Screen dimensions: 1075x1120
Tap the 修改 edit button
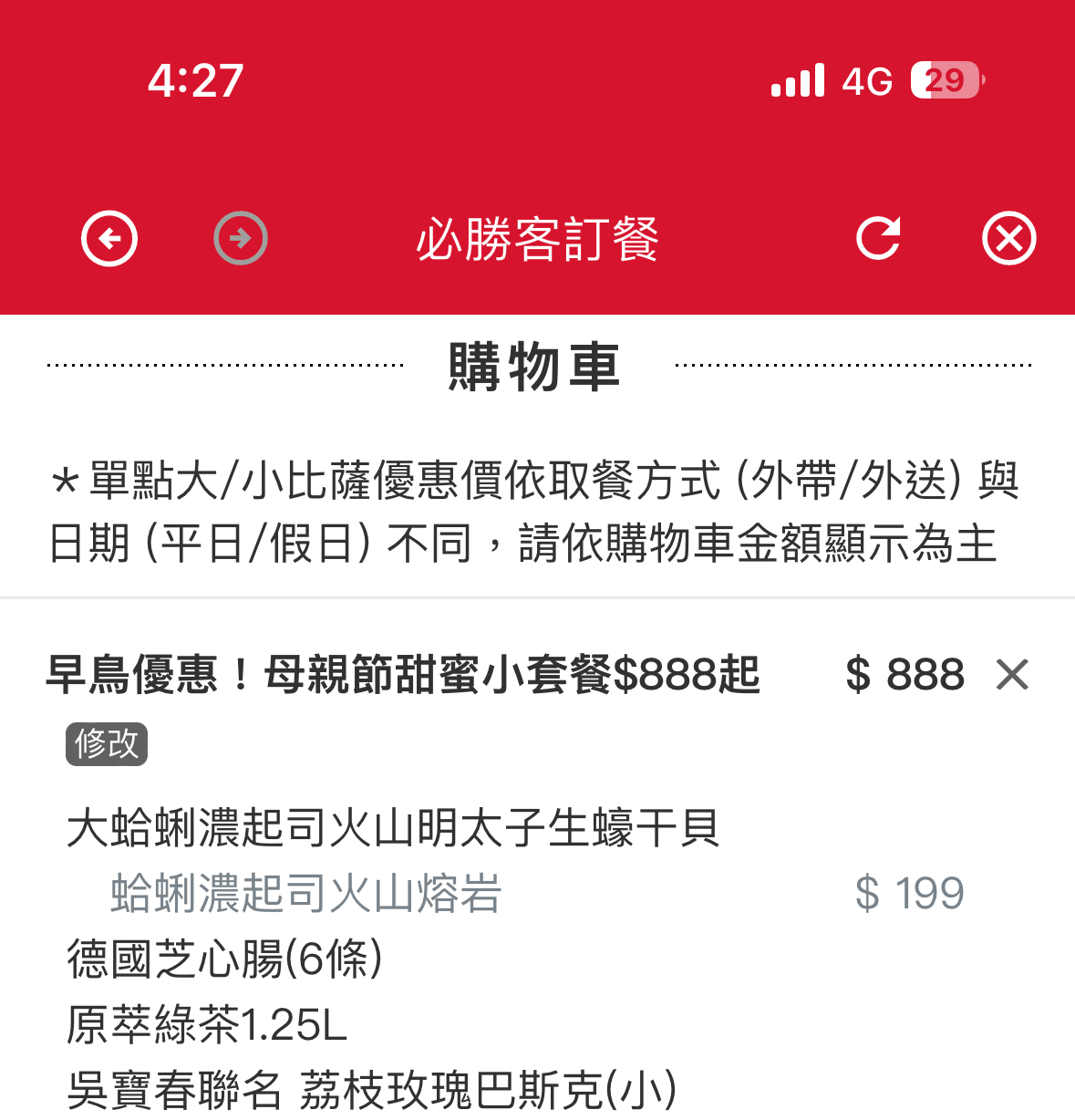tap(106, 745)
